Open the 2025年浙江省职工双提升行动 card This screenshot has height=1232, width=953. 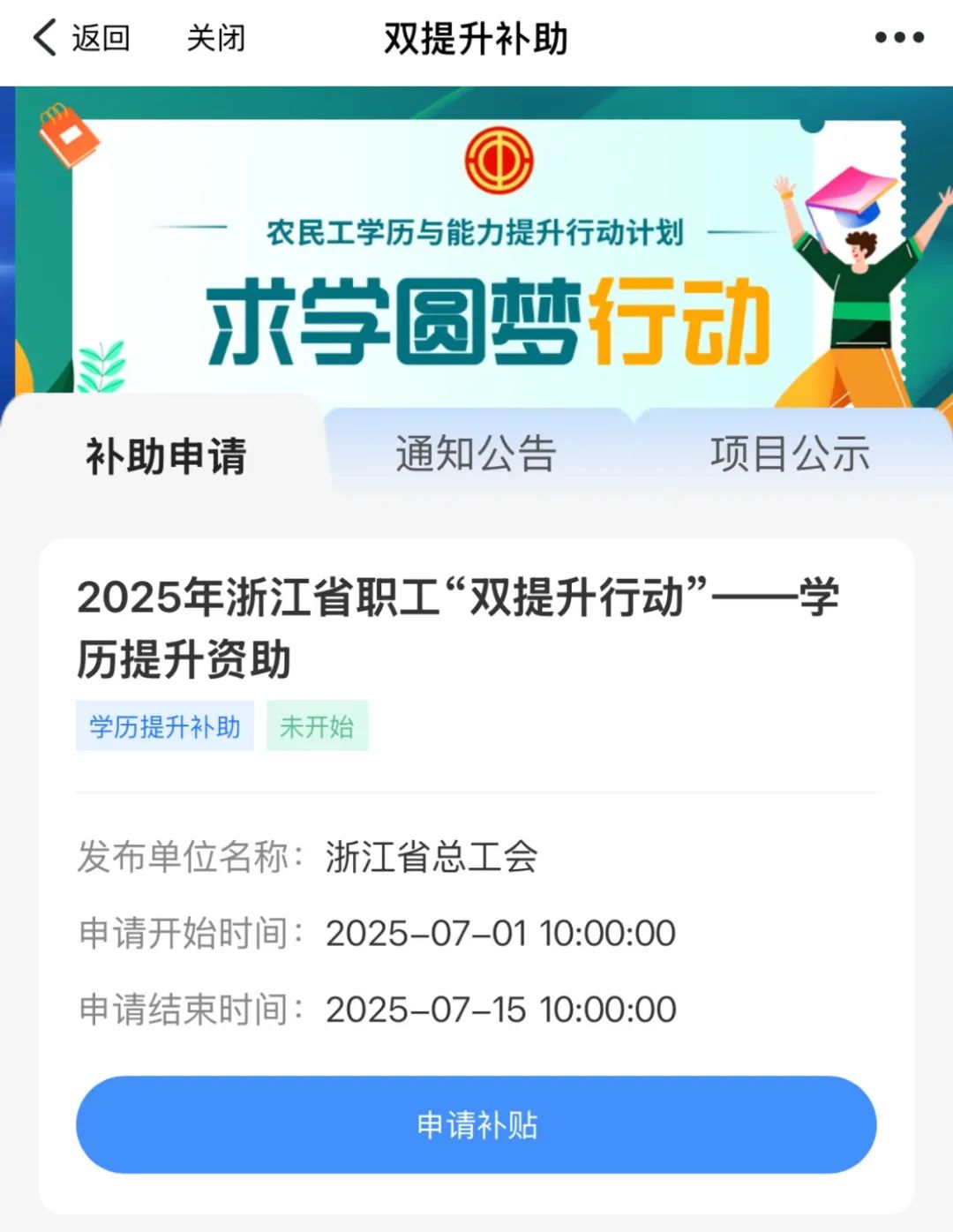pyautogui.click(x=457, y=628)
